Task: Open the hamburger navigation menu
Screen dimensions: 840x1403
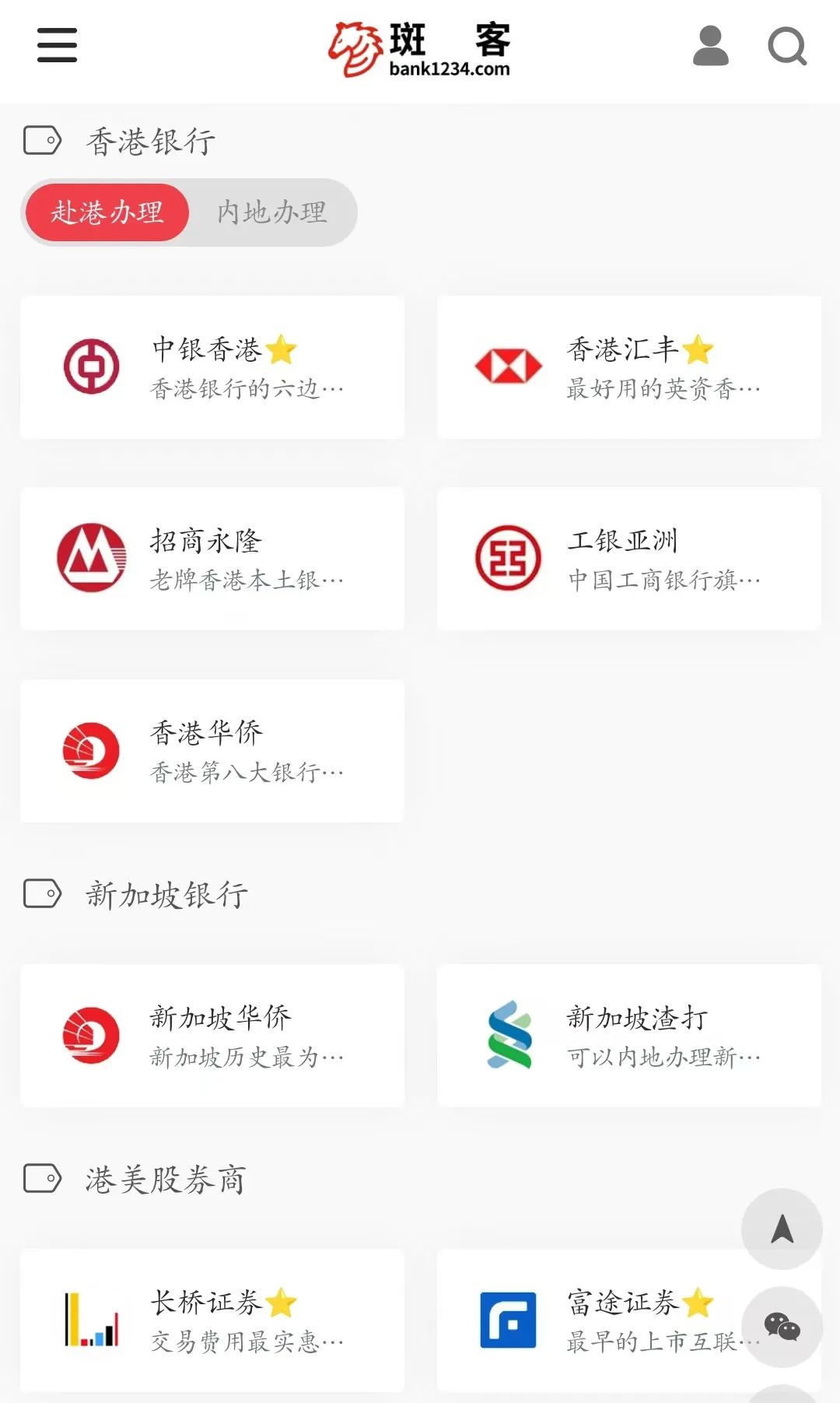Action: click(56, 46)
